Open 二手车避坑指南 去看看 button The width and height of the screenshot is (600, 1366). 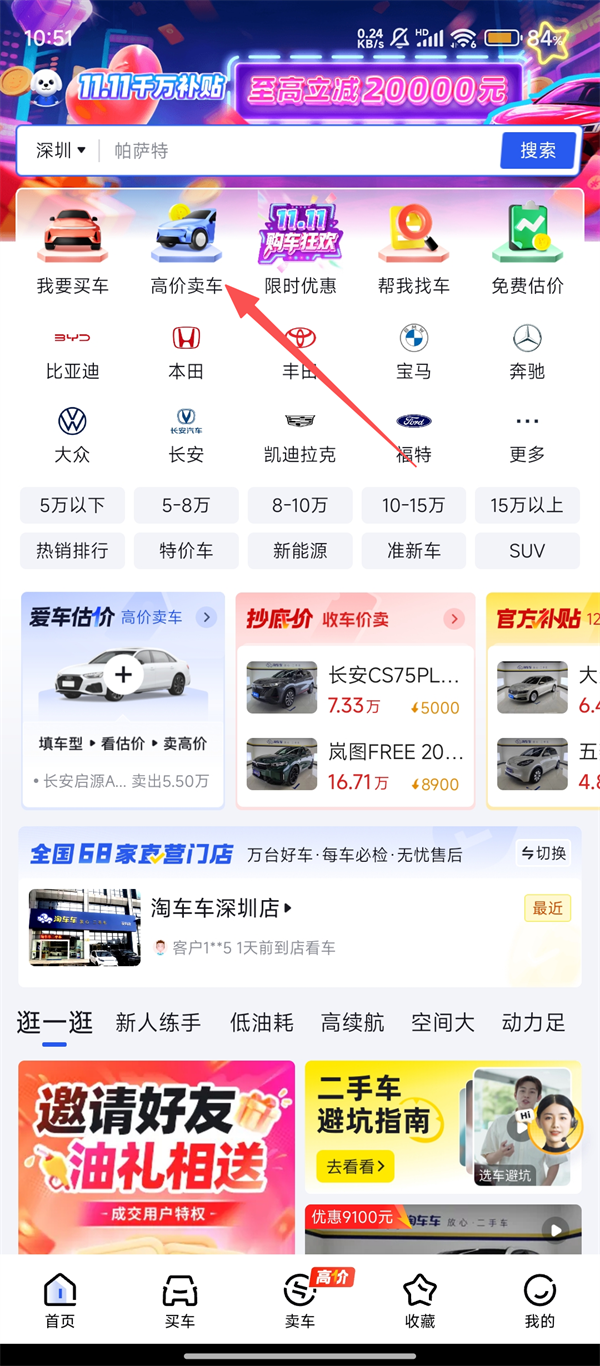(354, 1165)
